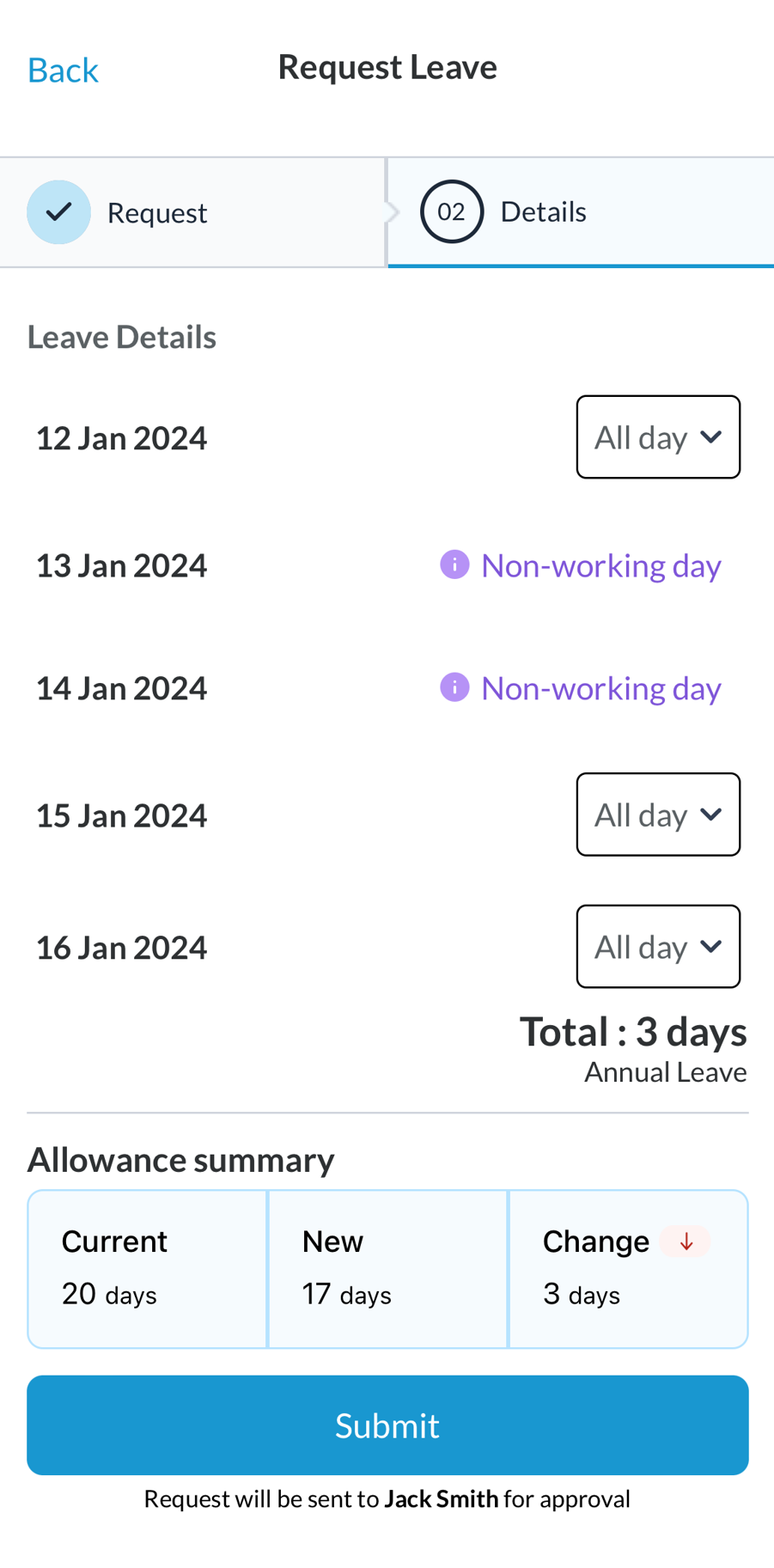Viewport: 774px width, 1568px height.
Task: Open All day dropdown for 15 Jan 2024
Action: click(658, 815)
